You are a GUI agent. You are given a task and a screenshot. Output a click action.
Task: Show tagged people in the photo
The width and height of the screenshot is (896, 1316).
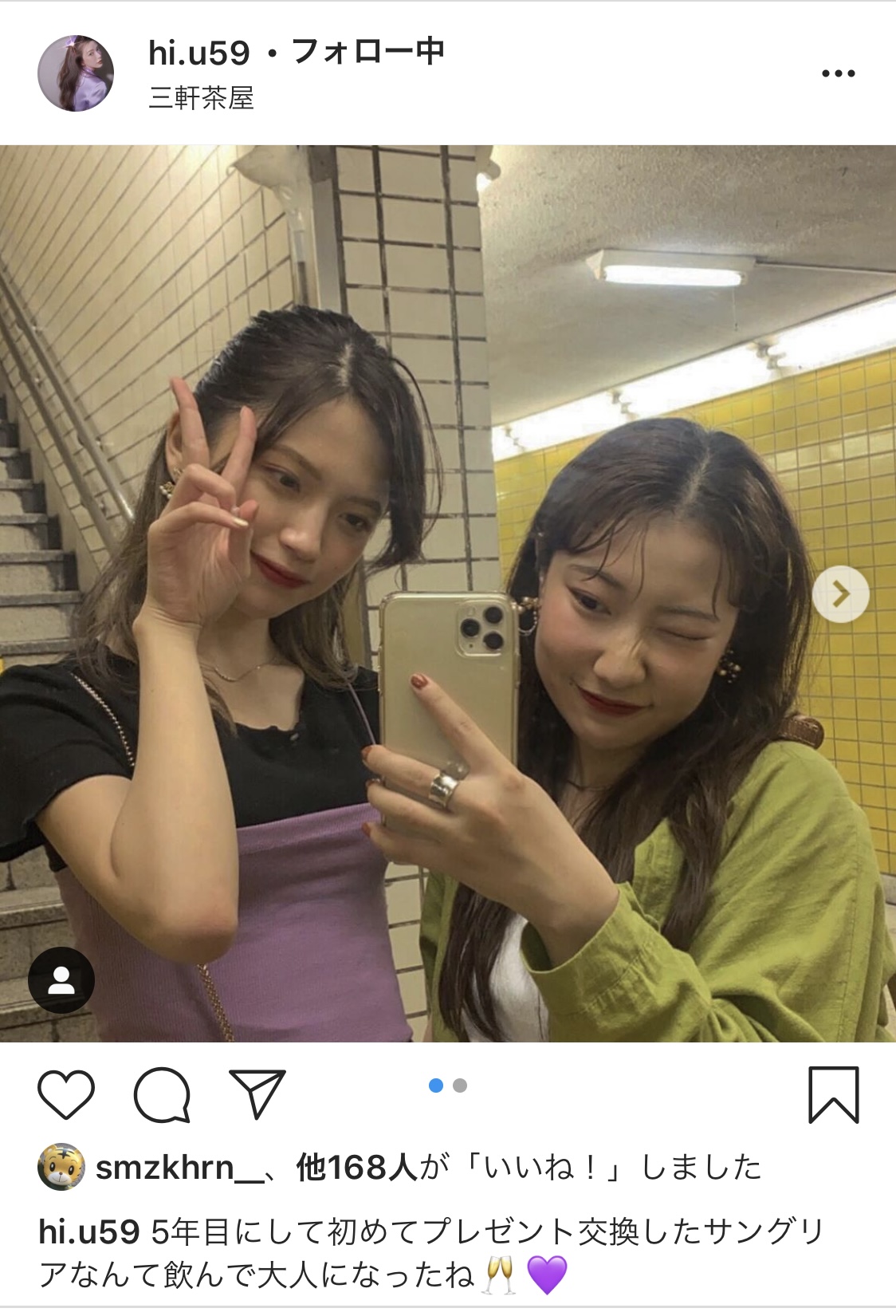click(x=61, y=980)
